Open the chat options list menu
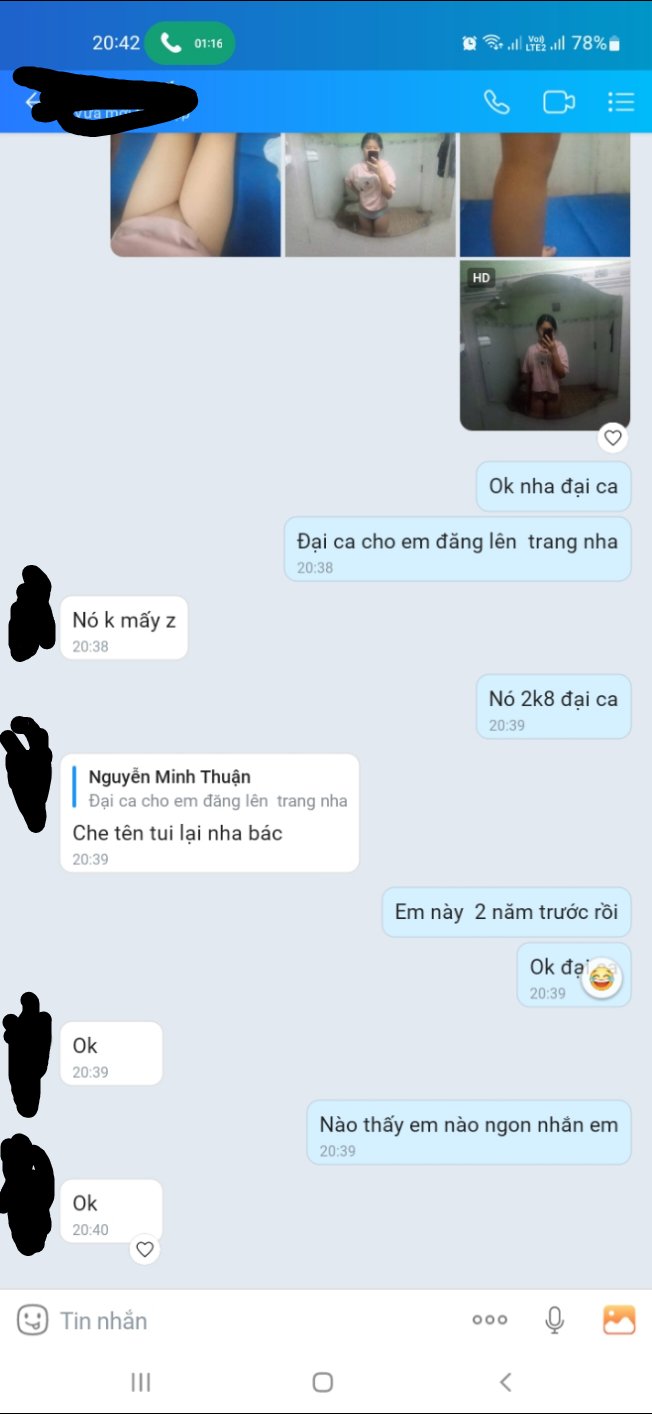Viewport: 652px width, 1414px height. click(x=621, y=102)
